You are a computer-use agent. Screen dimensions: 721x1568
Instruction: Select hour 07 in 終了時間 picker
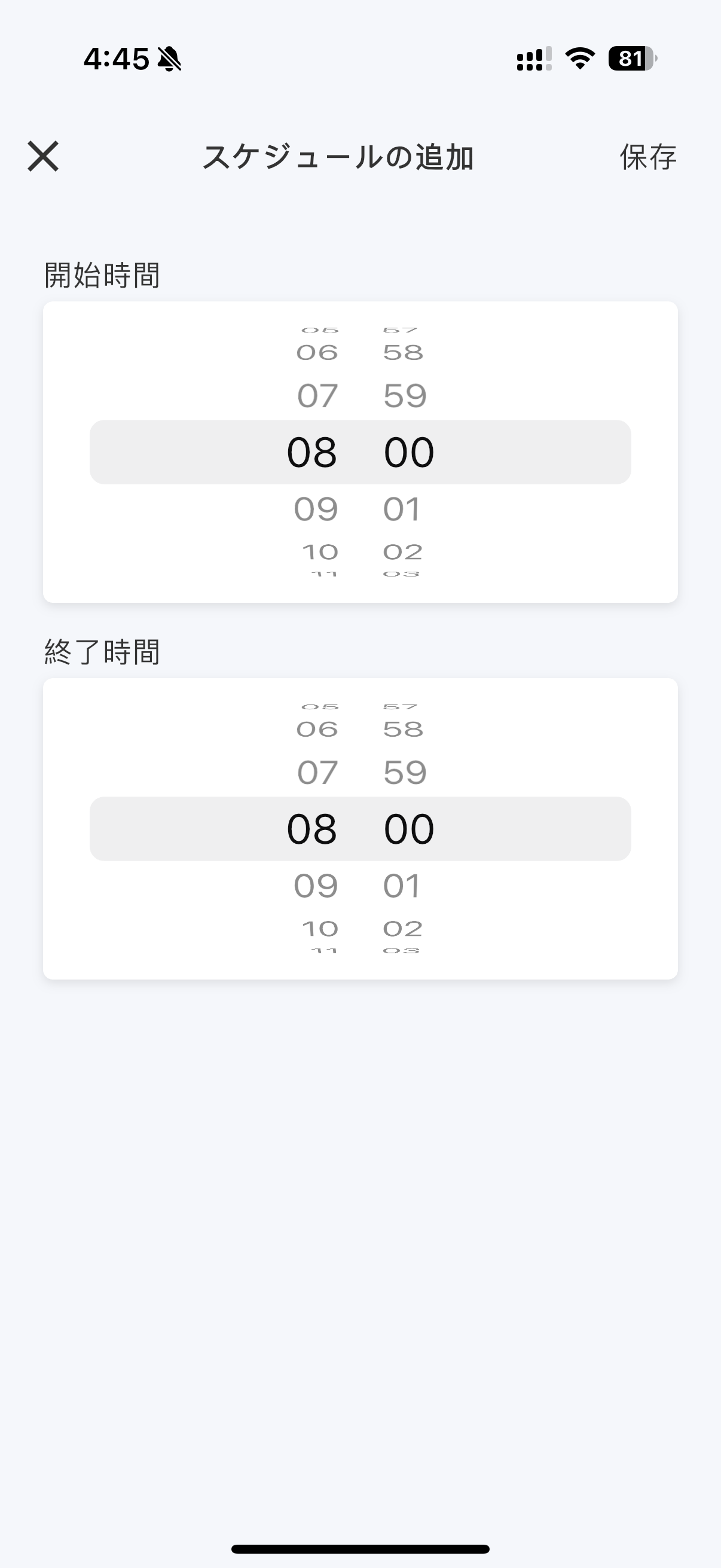pos(317,773)
